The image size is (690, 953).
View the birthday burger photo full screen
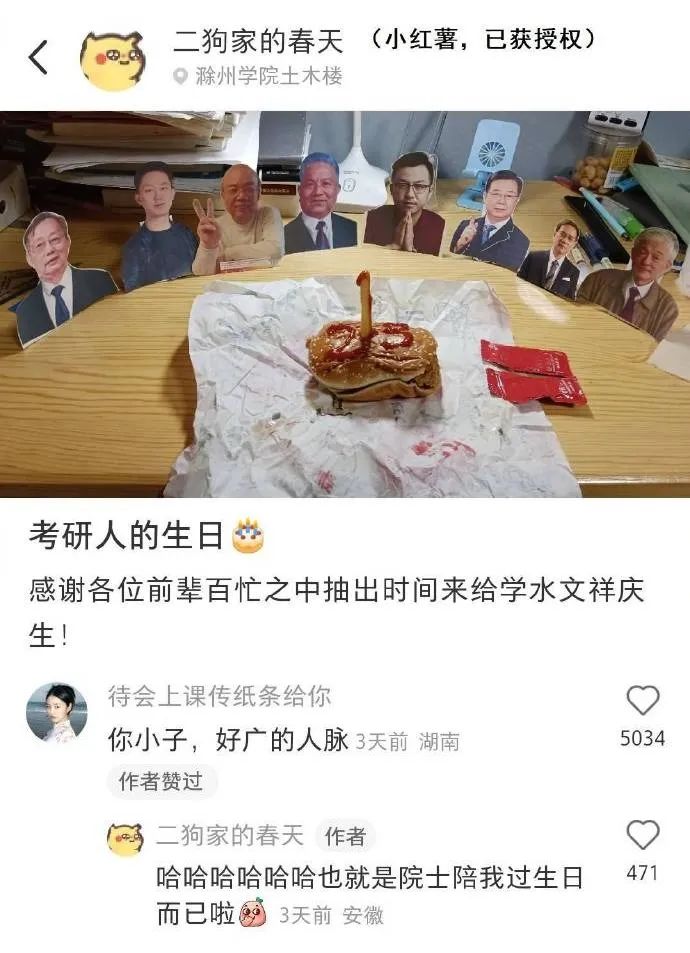pos(345,304)
